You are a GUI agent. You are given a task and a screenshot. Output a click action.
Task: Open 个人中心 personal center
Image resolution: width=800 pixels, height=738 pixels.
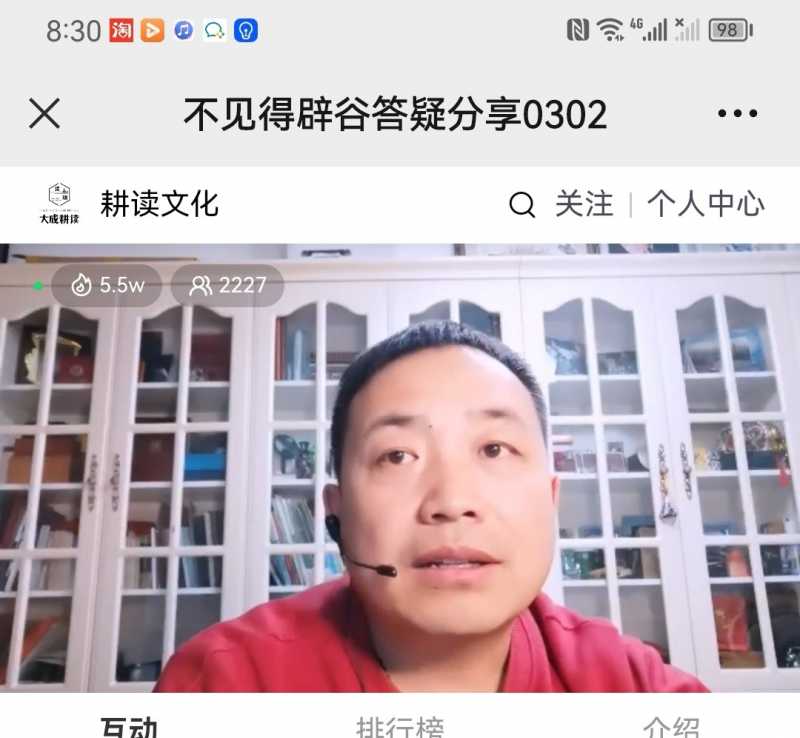point(705,205)
